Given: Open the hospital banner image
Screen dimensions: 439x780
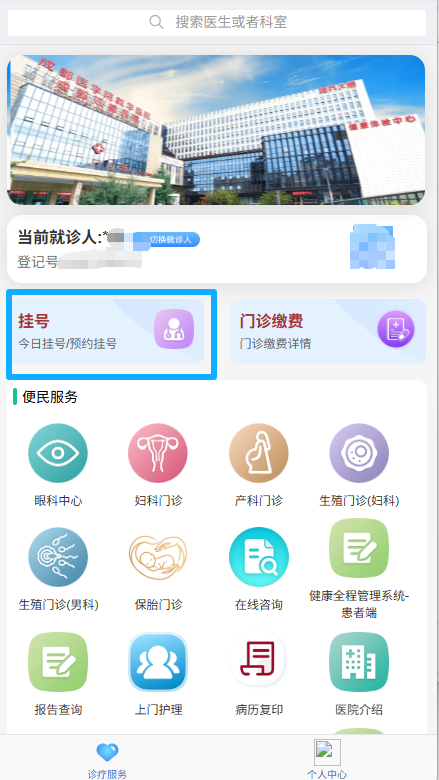Looking at the screenshot, I should pos(216,130).
